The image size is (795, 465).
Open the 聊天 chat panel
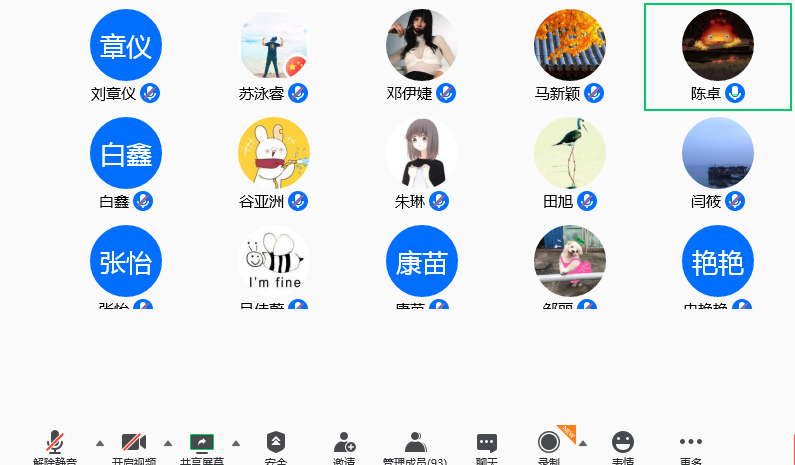[487, 446]
